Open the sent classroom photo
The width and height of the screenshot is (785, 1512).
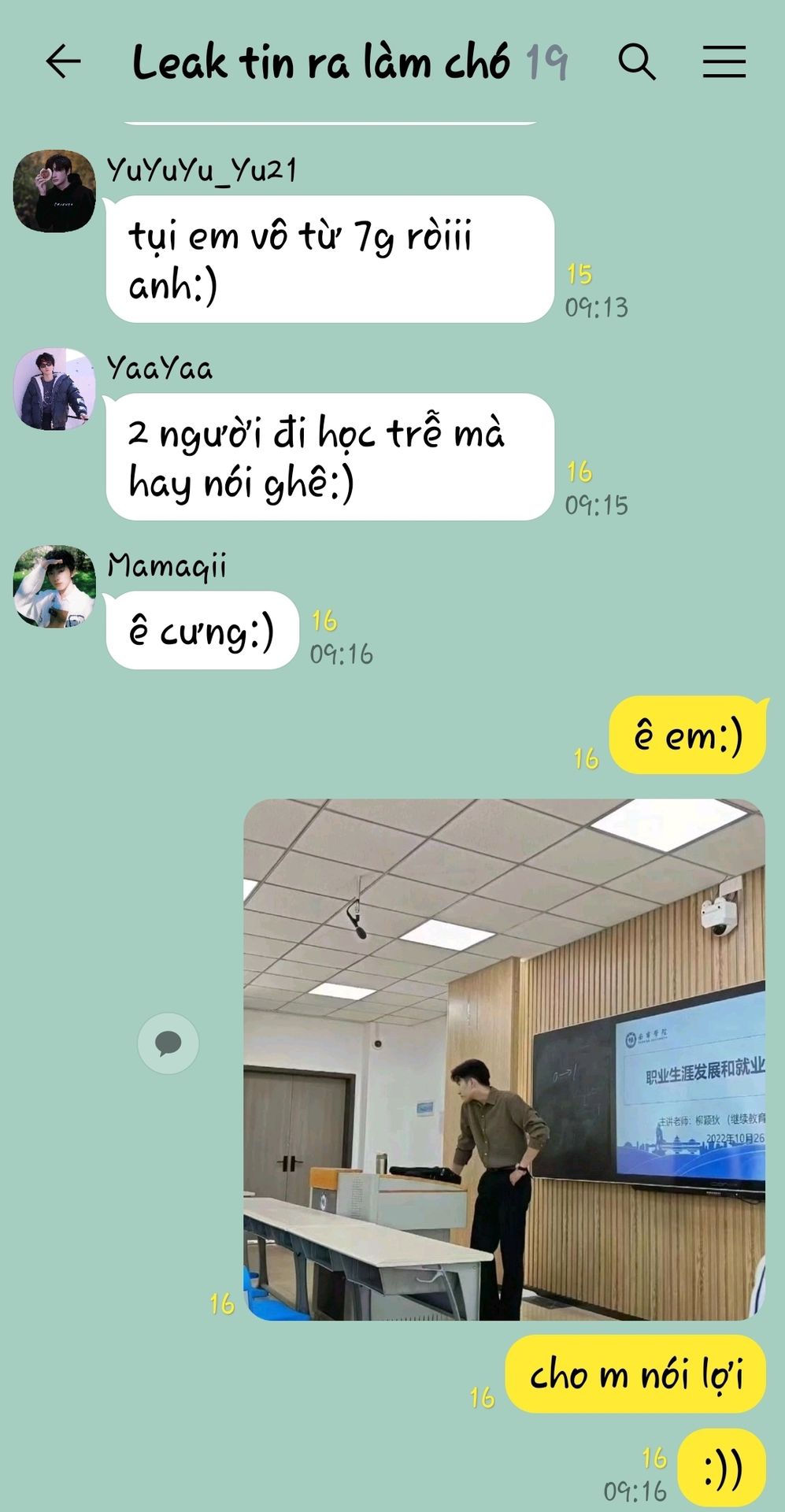coord(504,1059)
